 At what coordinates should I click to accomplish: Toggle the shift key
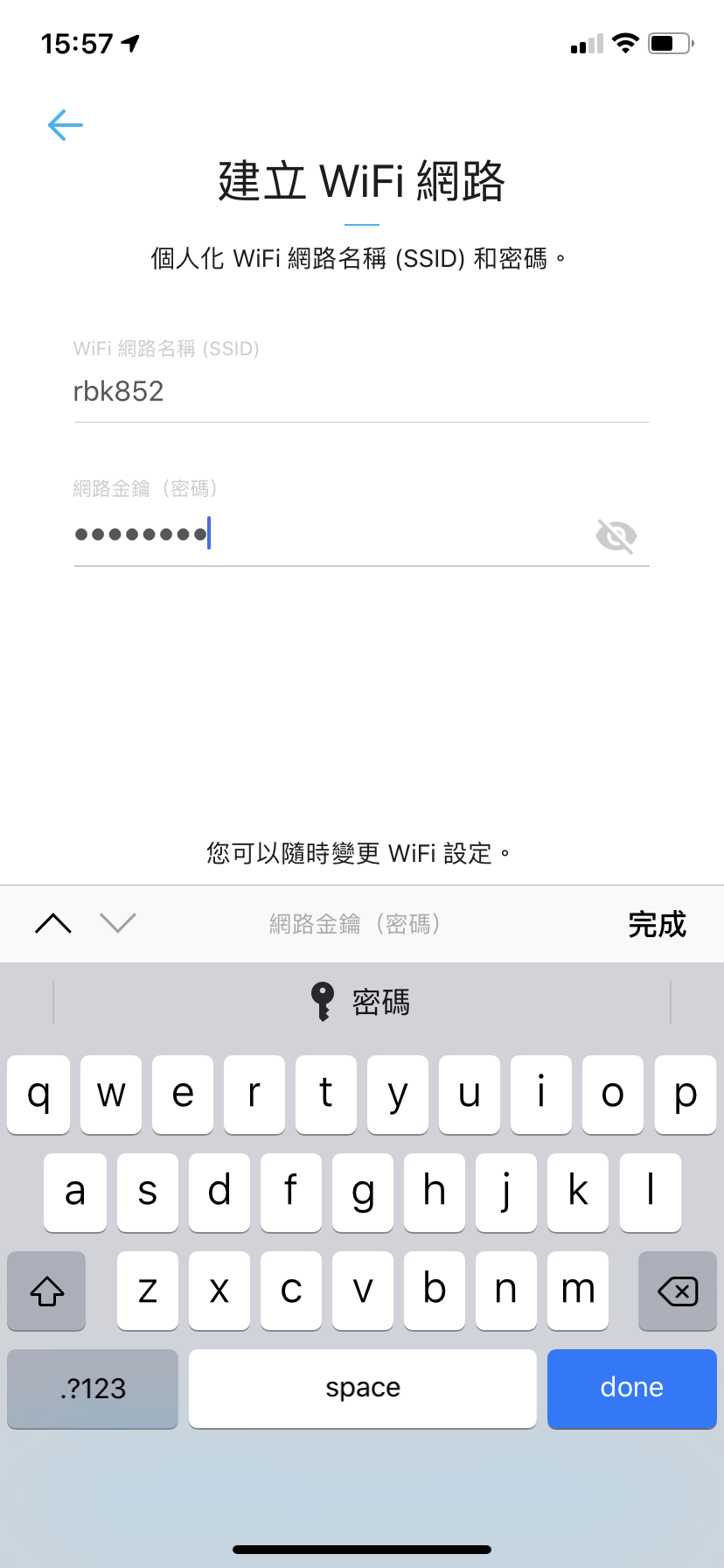coord(46,1291)
